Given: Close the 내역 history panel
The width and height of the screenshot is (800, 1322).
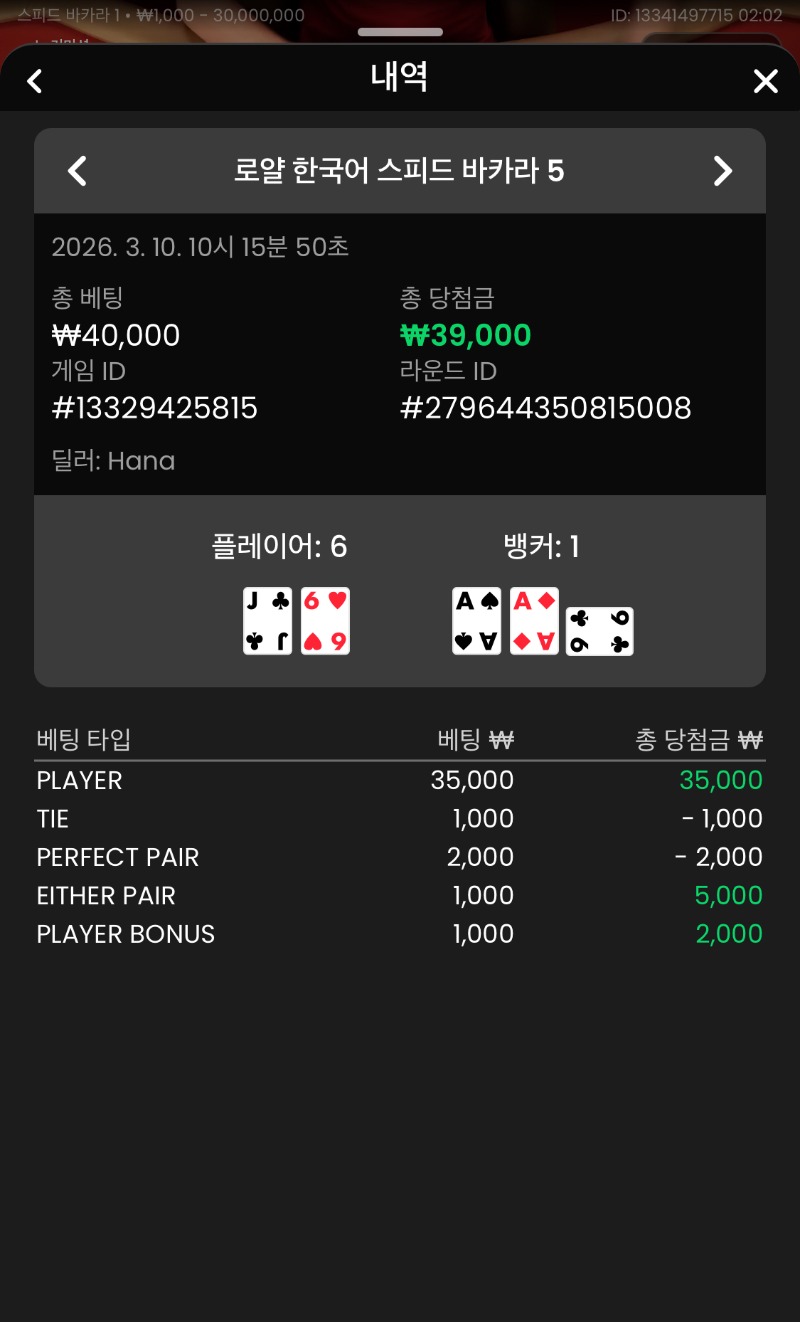Looking at the screenshot, I should coord(765,81).
